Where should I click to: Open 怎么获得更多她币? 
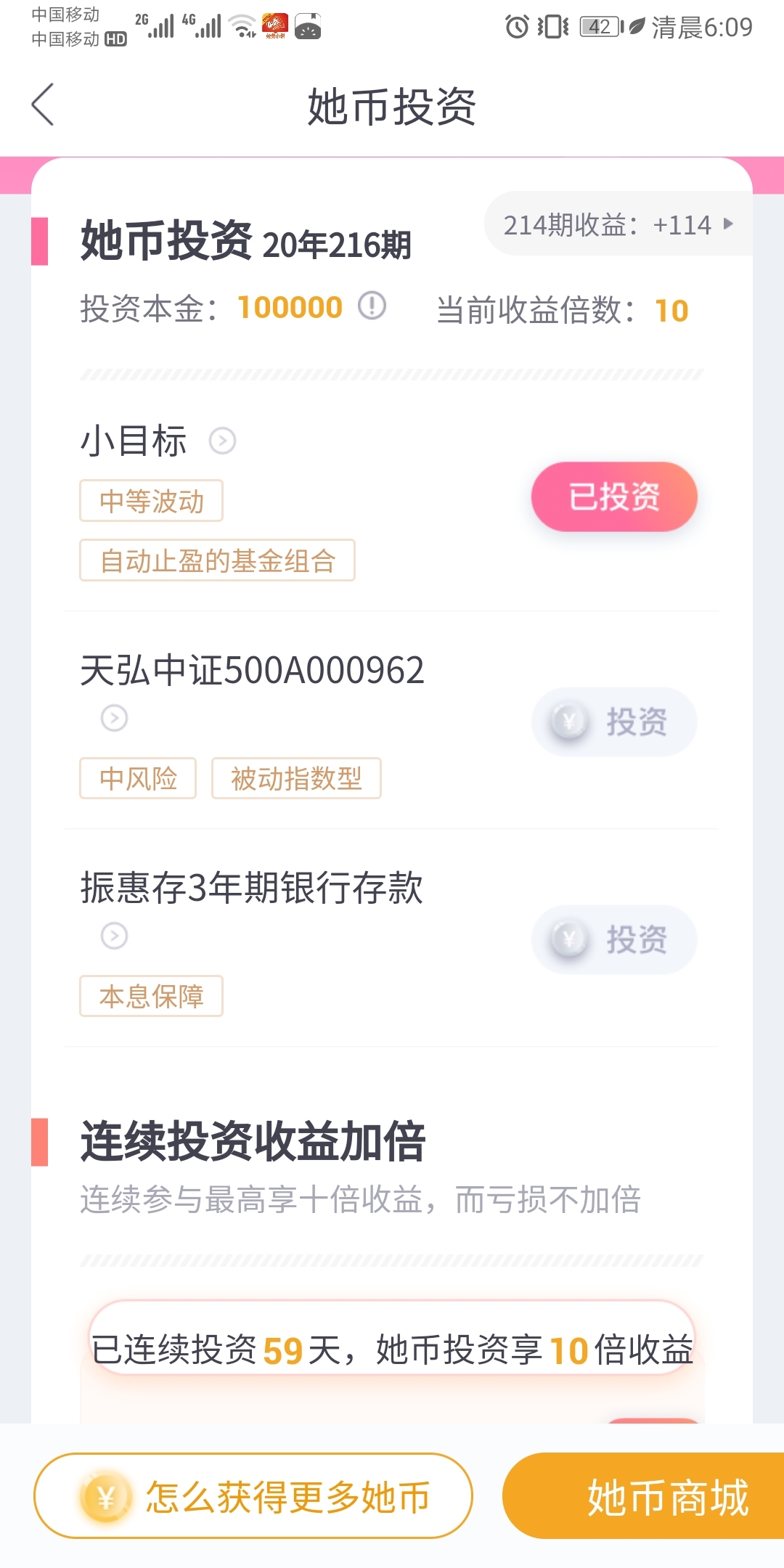point(253,1496)
